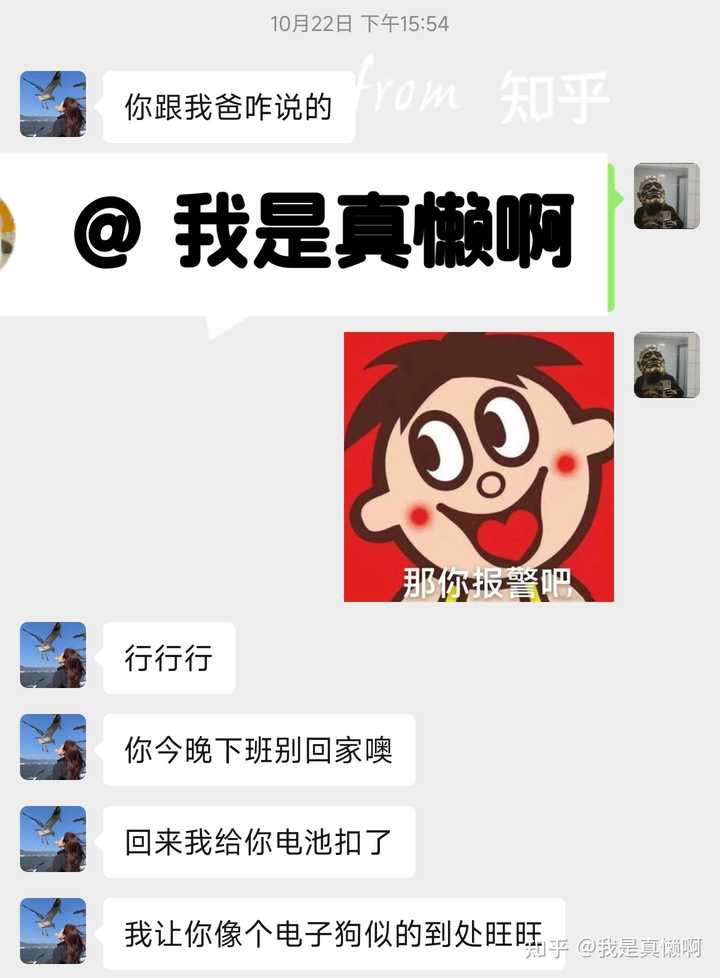
Task: Tap the avatar beside "行行行"
Action: pos(53,655)
